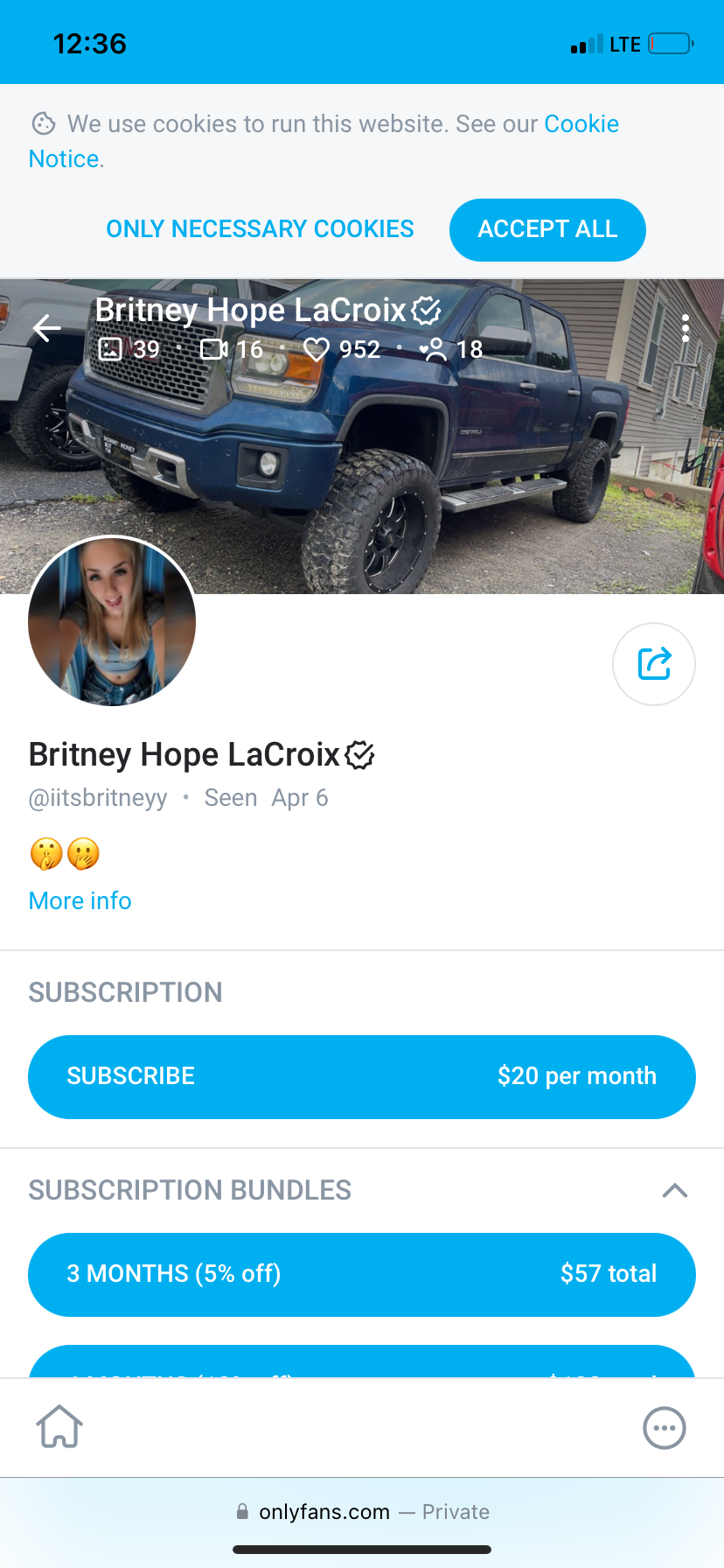View the profile picture

112,621
